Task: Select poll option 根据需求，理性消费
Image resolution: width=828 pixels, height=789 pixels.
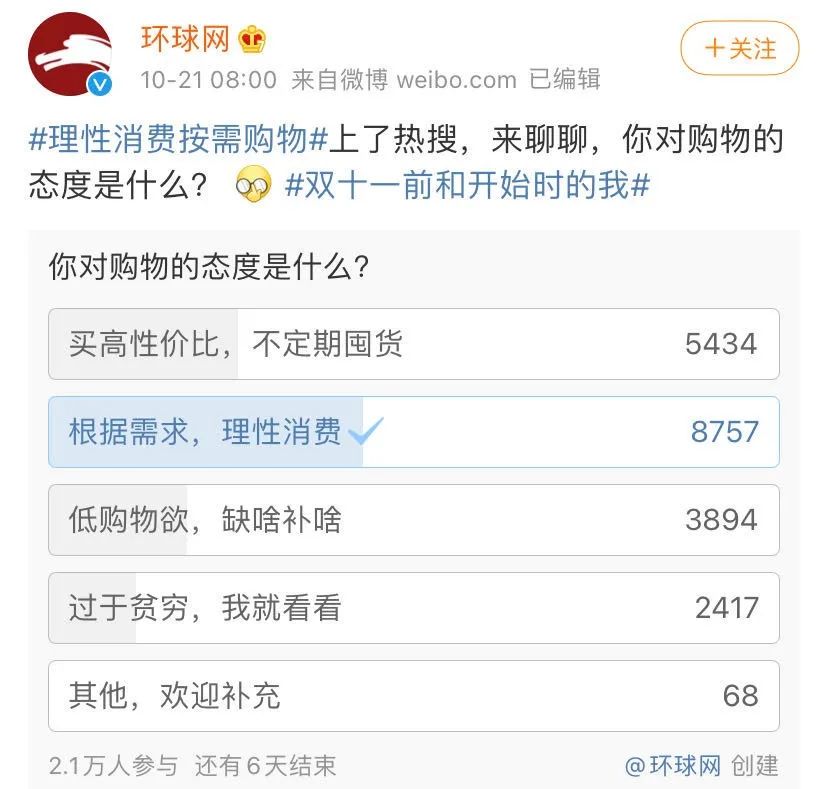Action: (x=413, y=432)
